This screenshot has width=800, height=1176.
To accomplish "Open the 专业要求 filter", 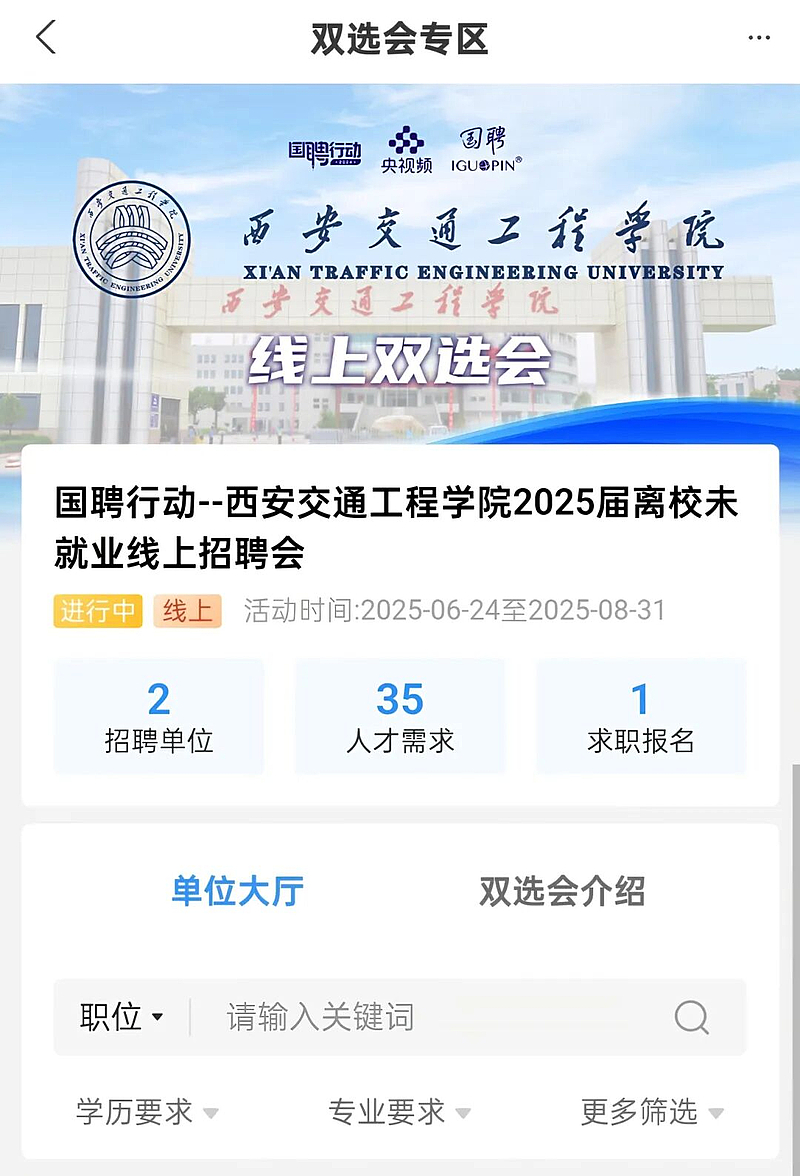I will click(399, 1112).
